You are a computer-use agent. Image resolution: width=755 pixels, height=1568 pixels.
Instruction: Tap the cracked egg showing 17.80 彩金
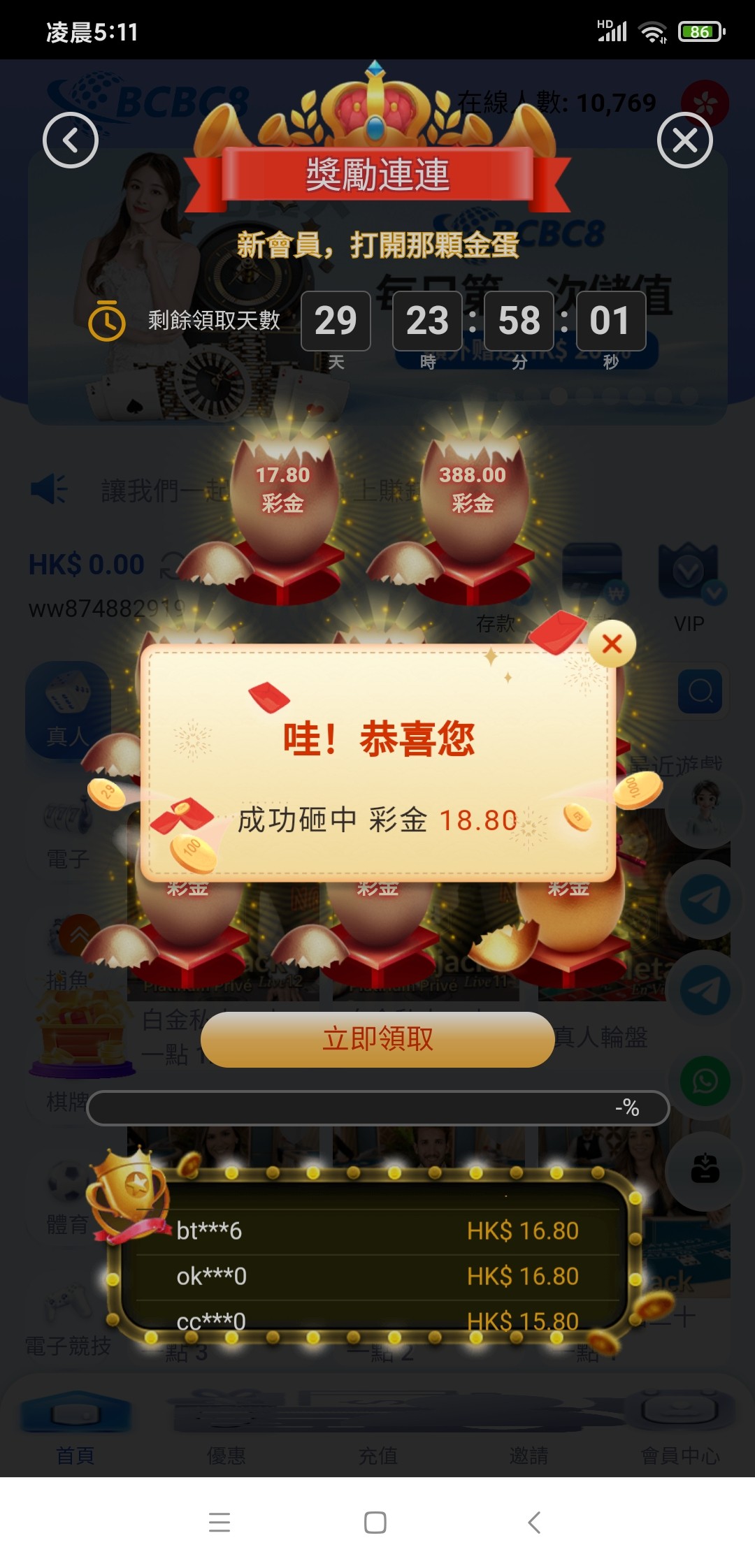tap(282, 503)
